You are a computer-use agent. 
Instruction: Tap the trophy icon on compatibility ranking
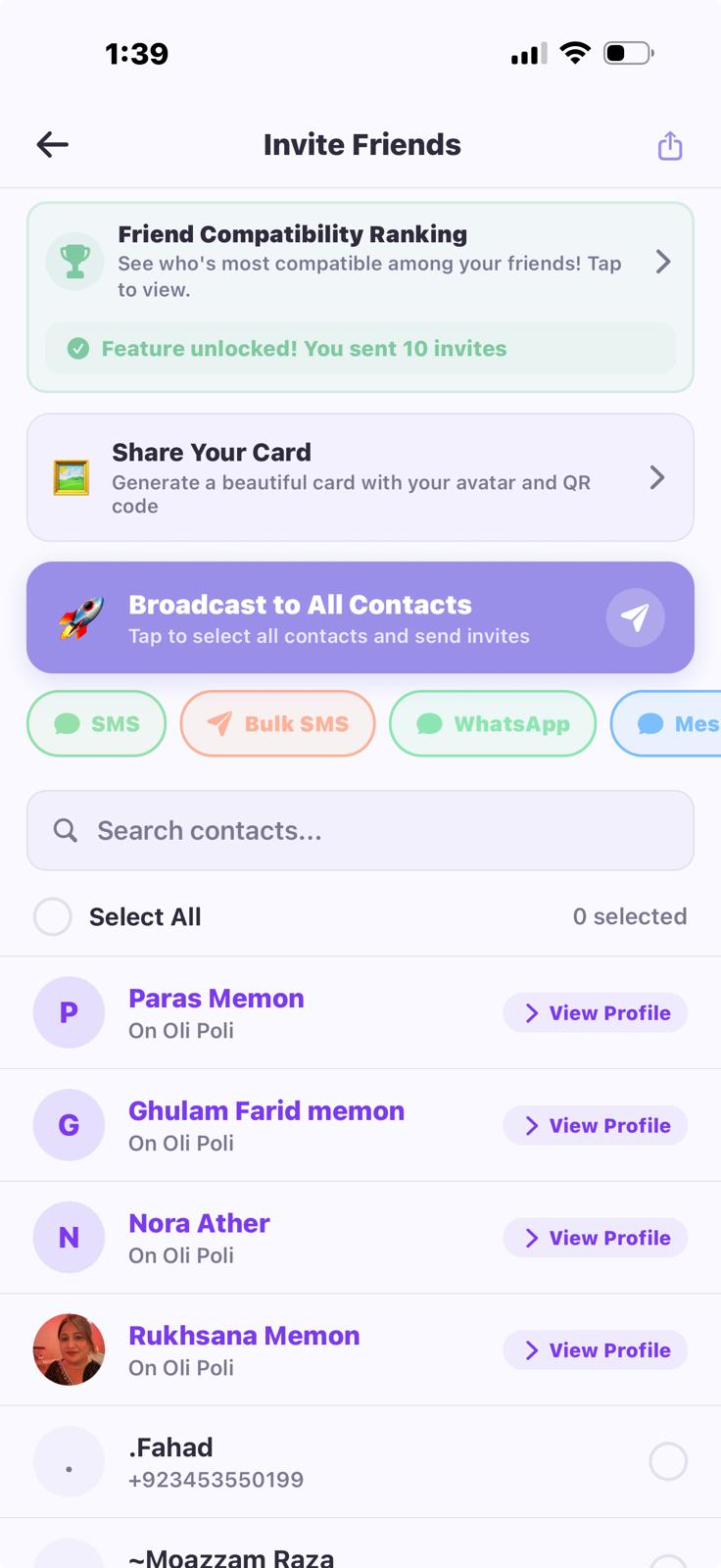[x=74, y=262]
